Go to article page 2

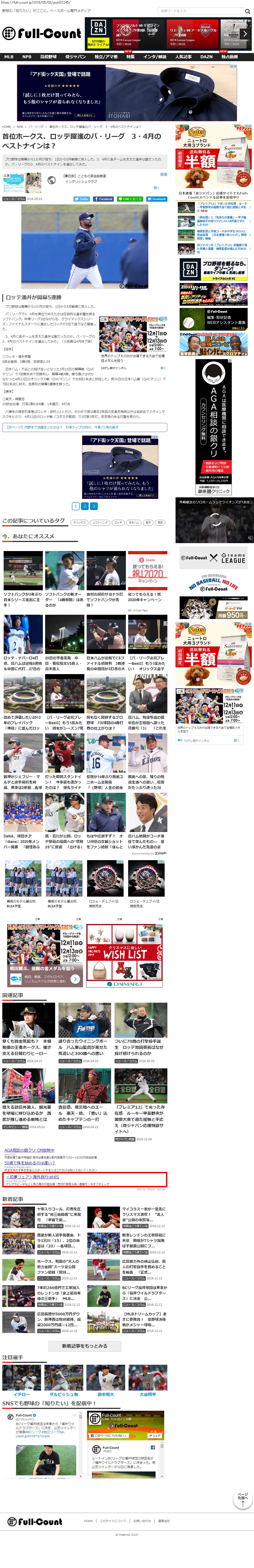coord(85,506)
